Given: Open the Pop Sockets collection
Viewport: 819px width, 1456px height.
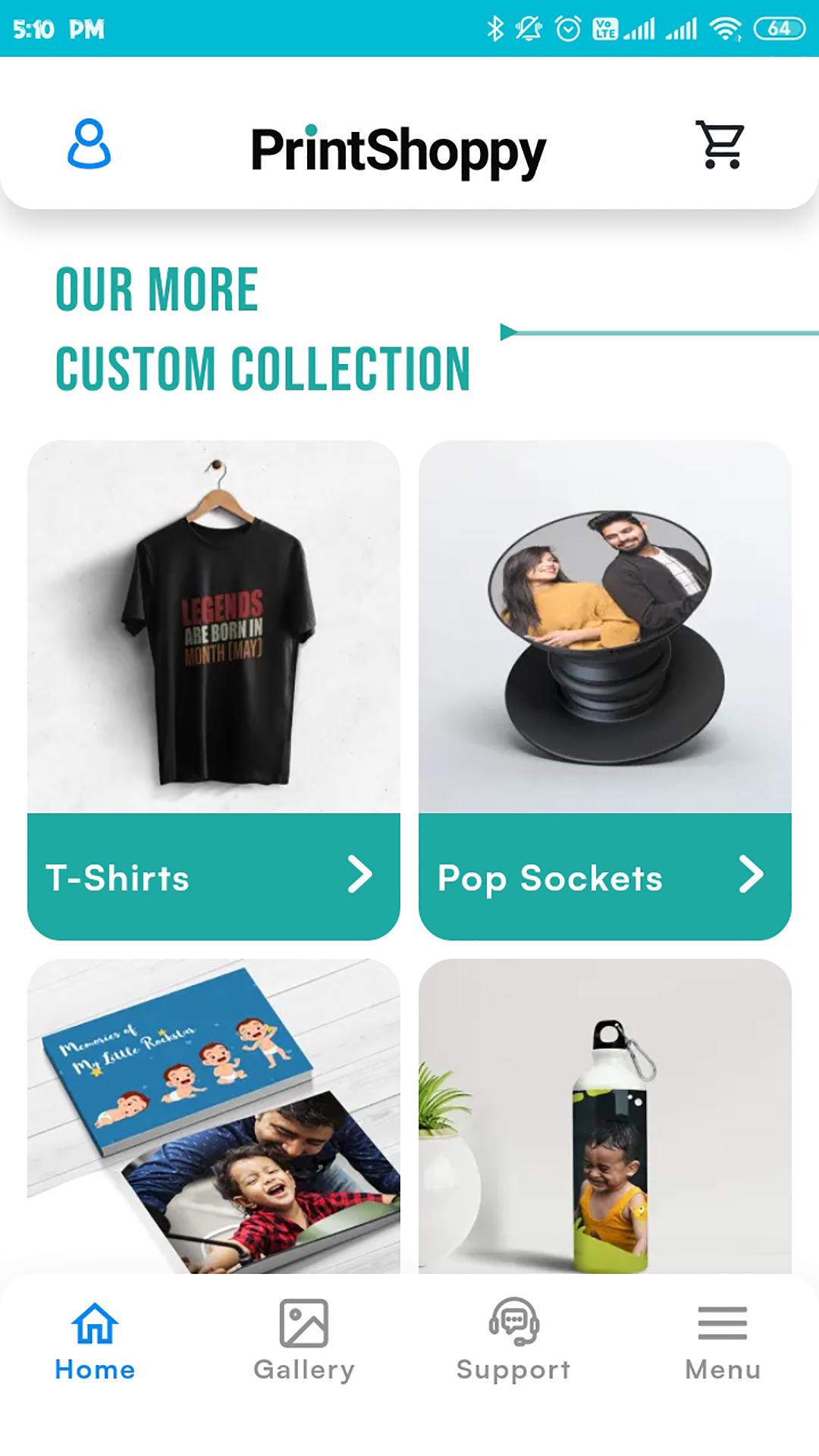Looking at the screenshot, I should [x=605, y=690].
